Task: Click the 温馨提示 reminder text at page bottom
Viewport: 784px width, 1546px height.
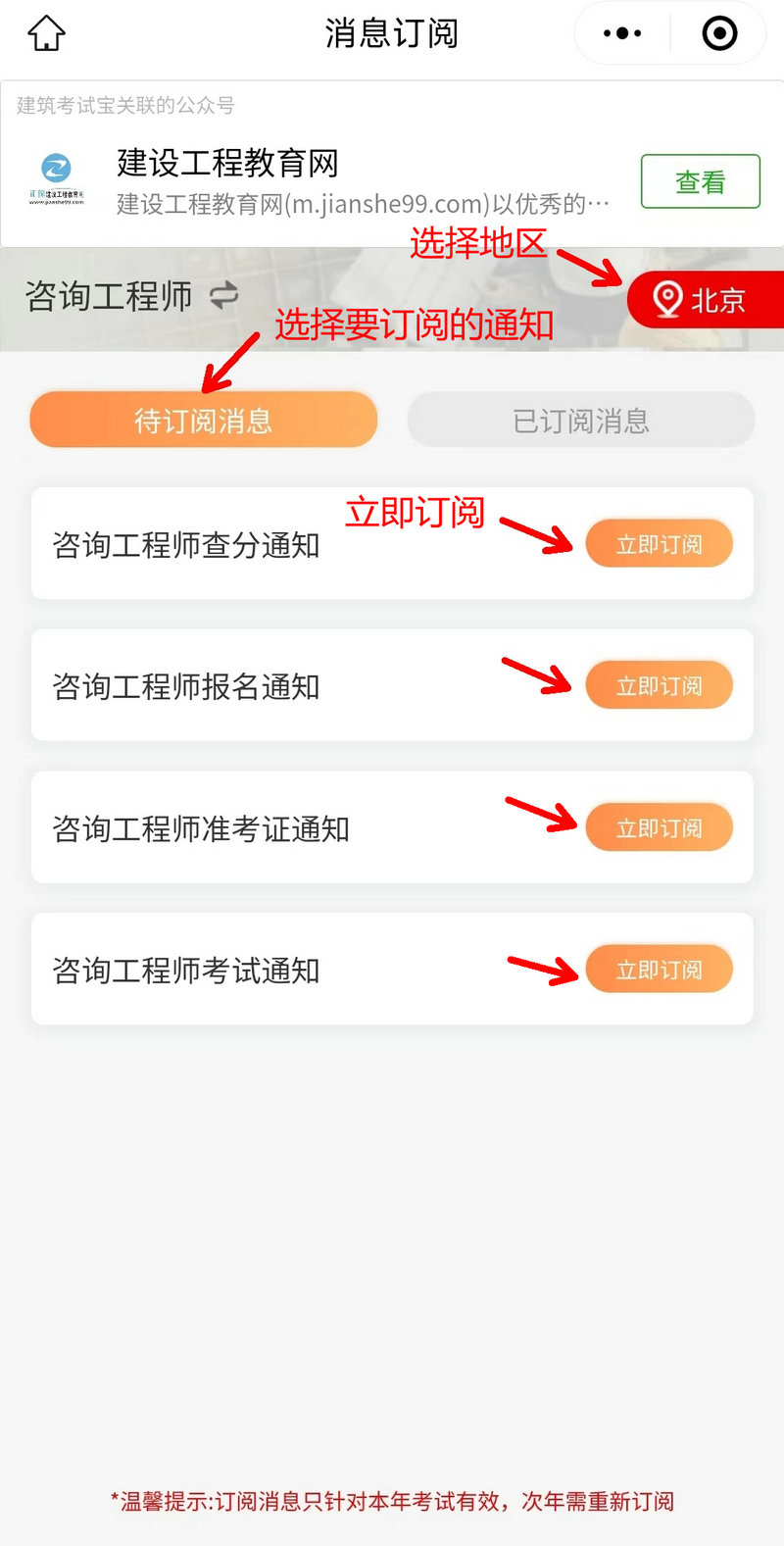Action: [392, 1502]
